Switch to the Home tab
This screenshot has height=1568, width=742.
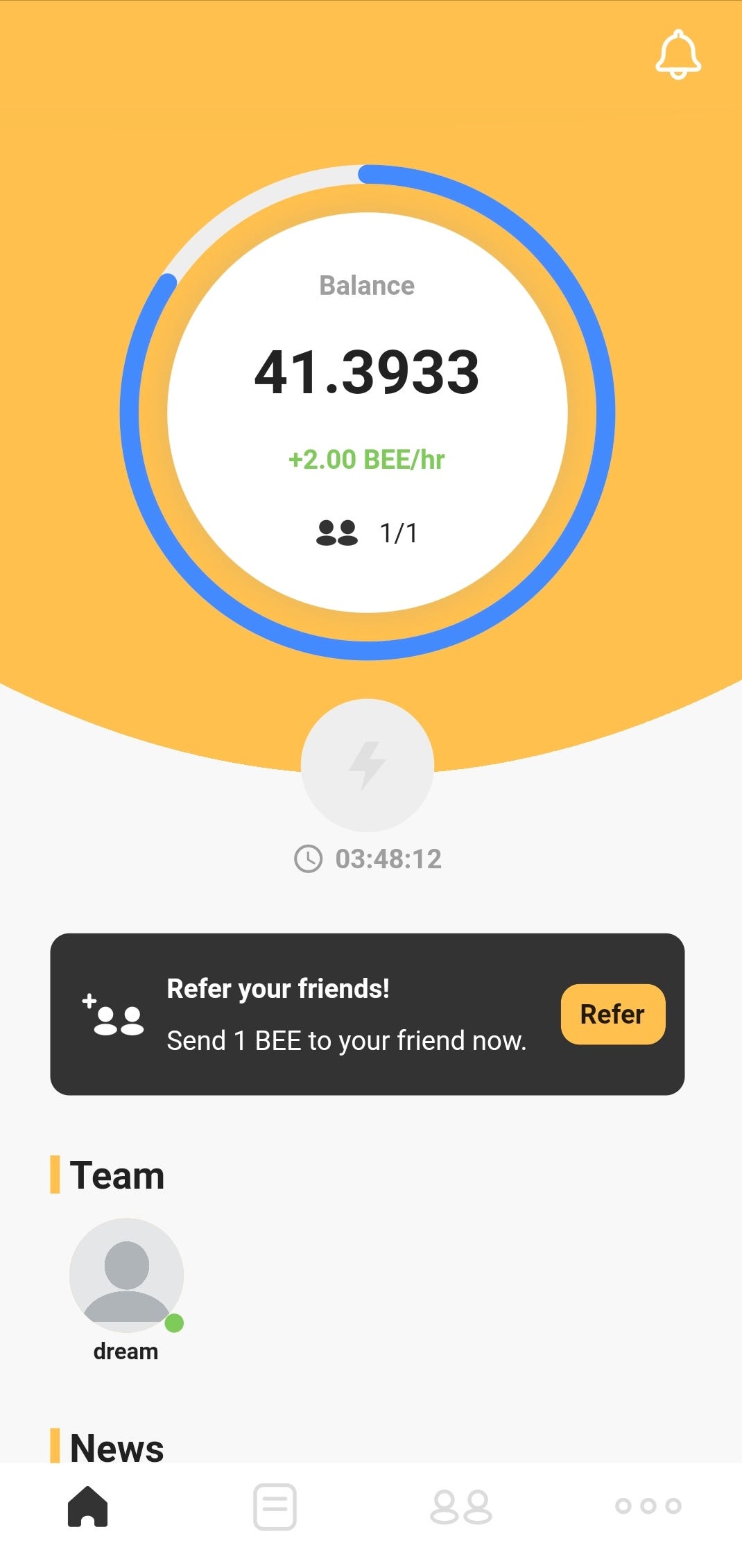click(88, 1506)
